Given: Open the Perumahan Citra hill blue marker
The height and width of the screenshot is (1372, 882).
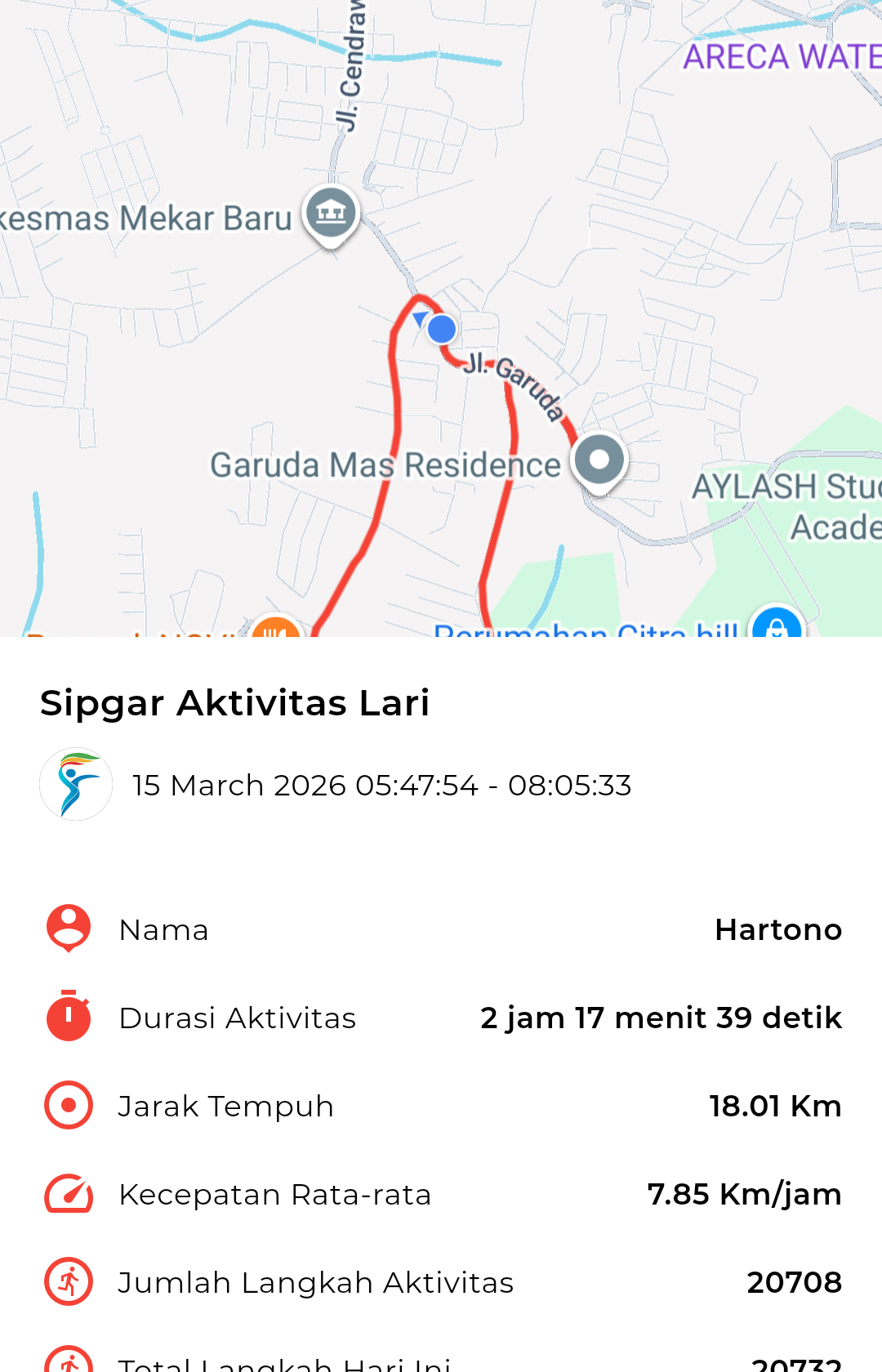Looking at the screenshot, I should point(777,625).
